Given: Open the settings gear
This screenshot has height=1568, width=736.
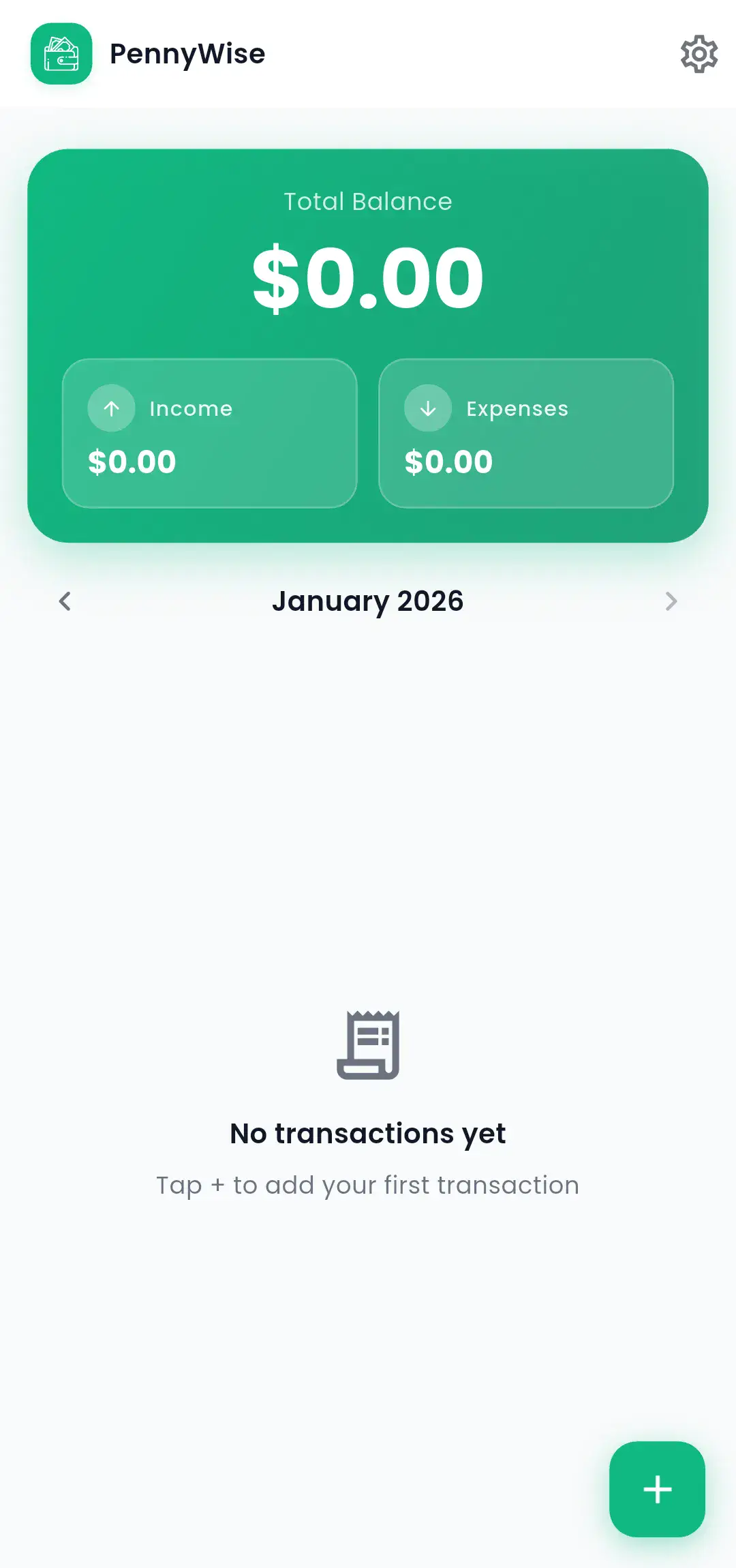Looking at the screenshot, I should pos(699,54).
